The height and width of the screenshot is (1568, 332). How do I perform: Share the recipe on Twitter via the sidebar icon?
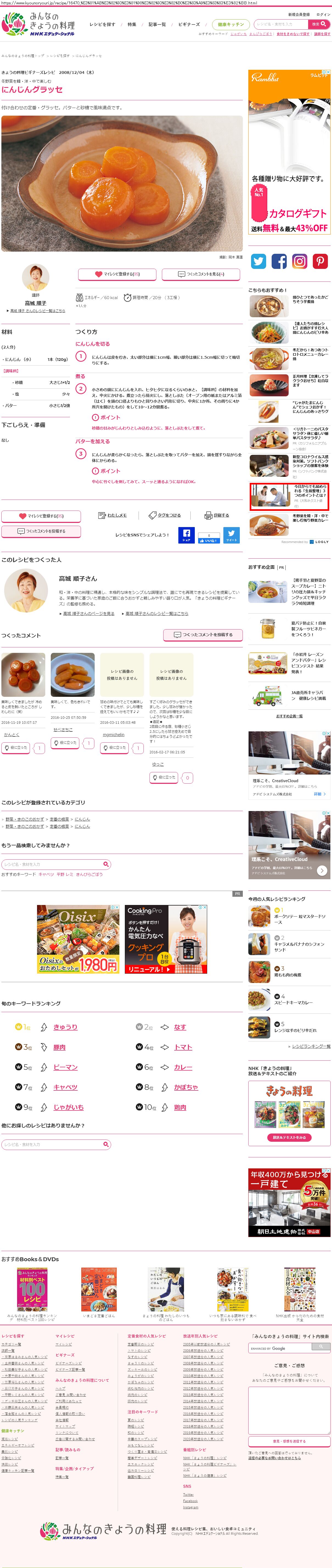pyautogui.click(x=259, y=261)
